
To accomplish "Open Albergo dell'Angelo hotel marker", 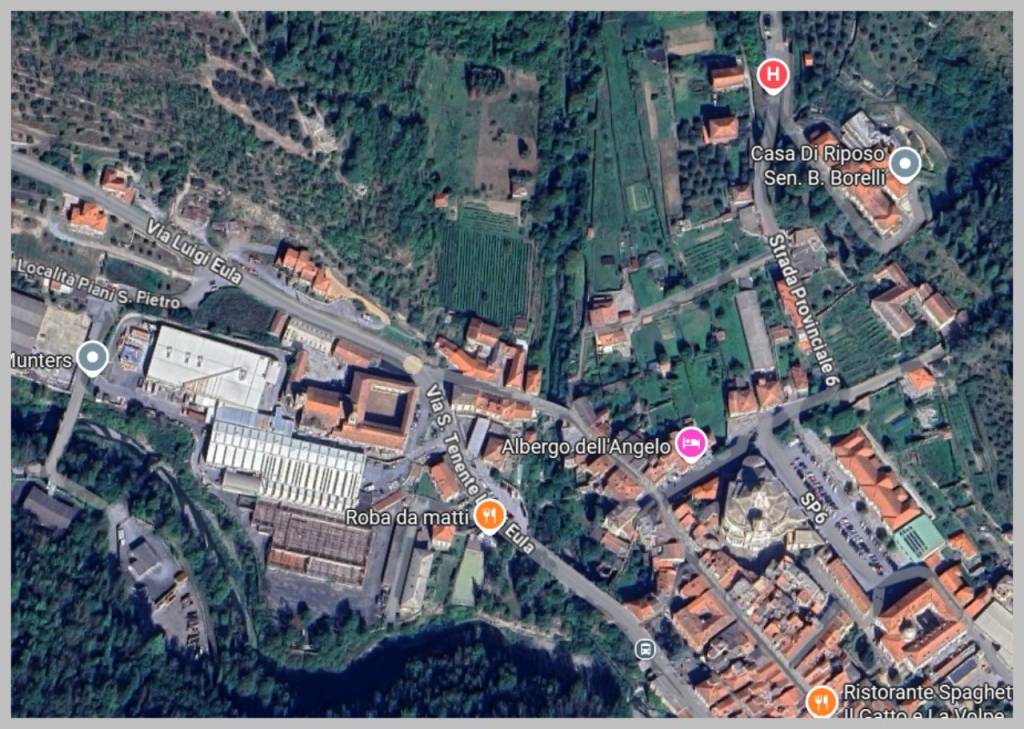I will pyautogui.click(x=690, y=443).
